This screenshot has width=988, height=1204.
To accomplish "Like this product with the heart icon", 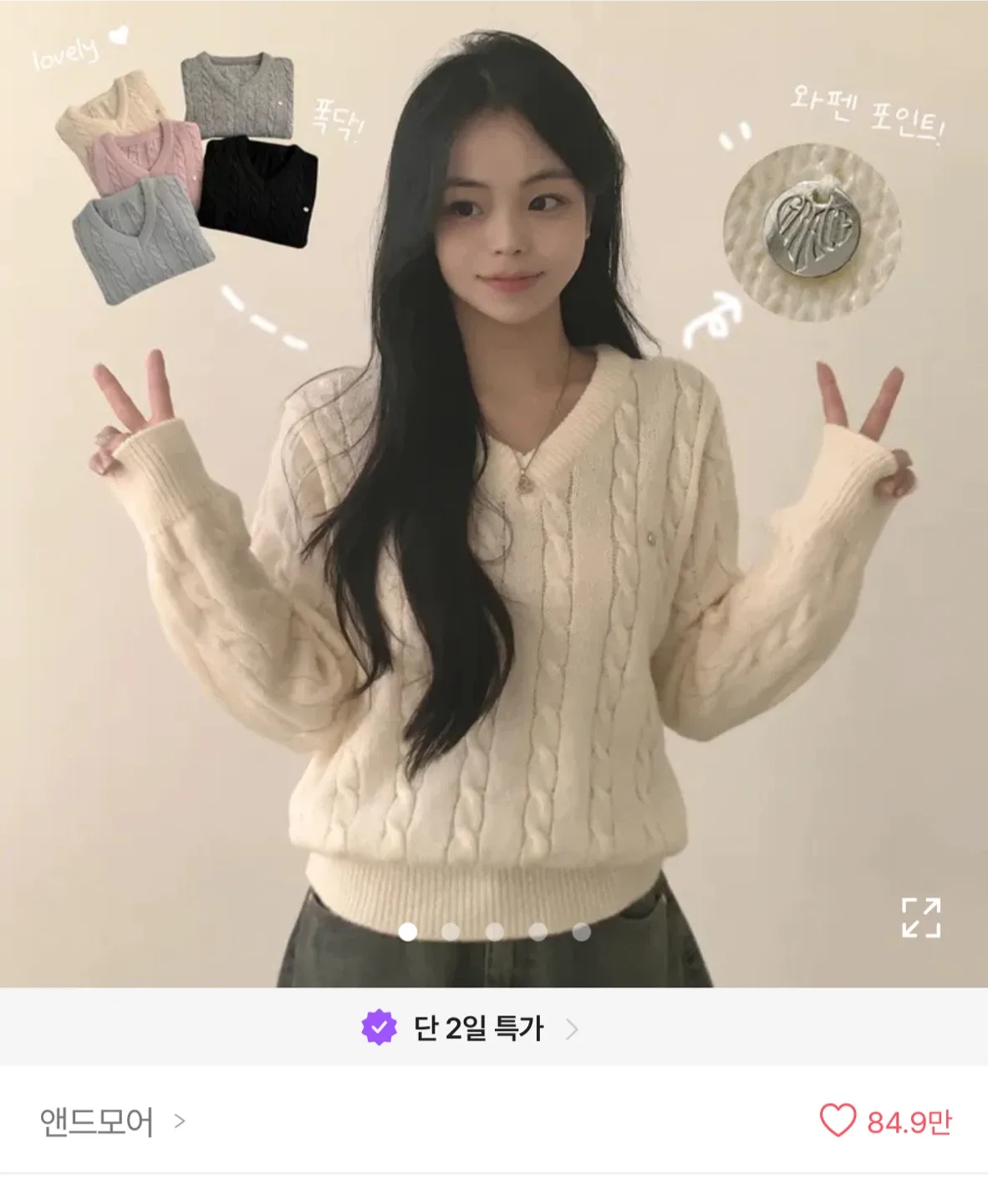I will click(x=838, y=1121).
